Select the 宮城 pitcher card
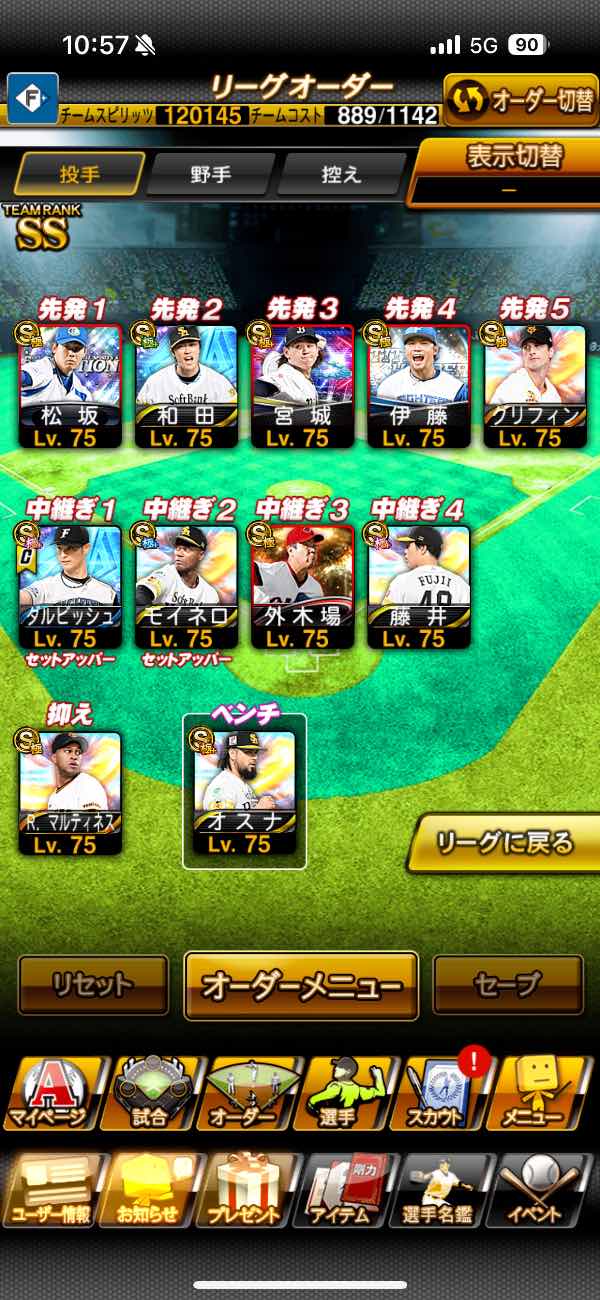600x1300 pixels. 301,385
